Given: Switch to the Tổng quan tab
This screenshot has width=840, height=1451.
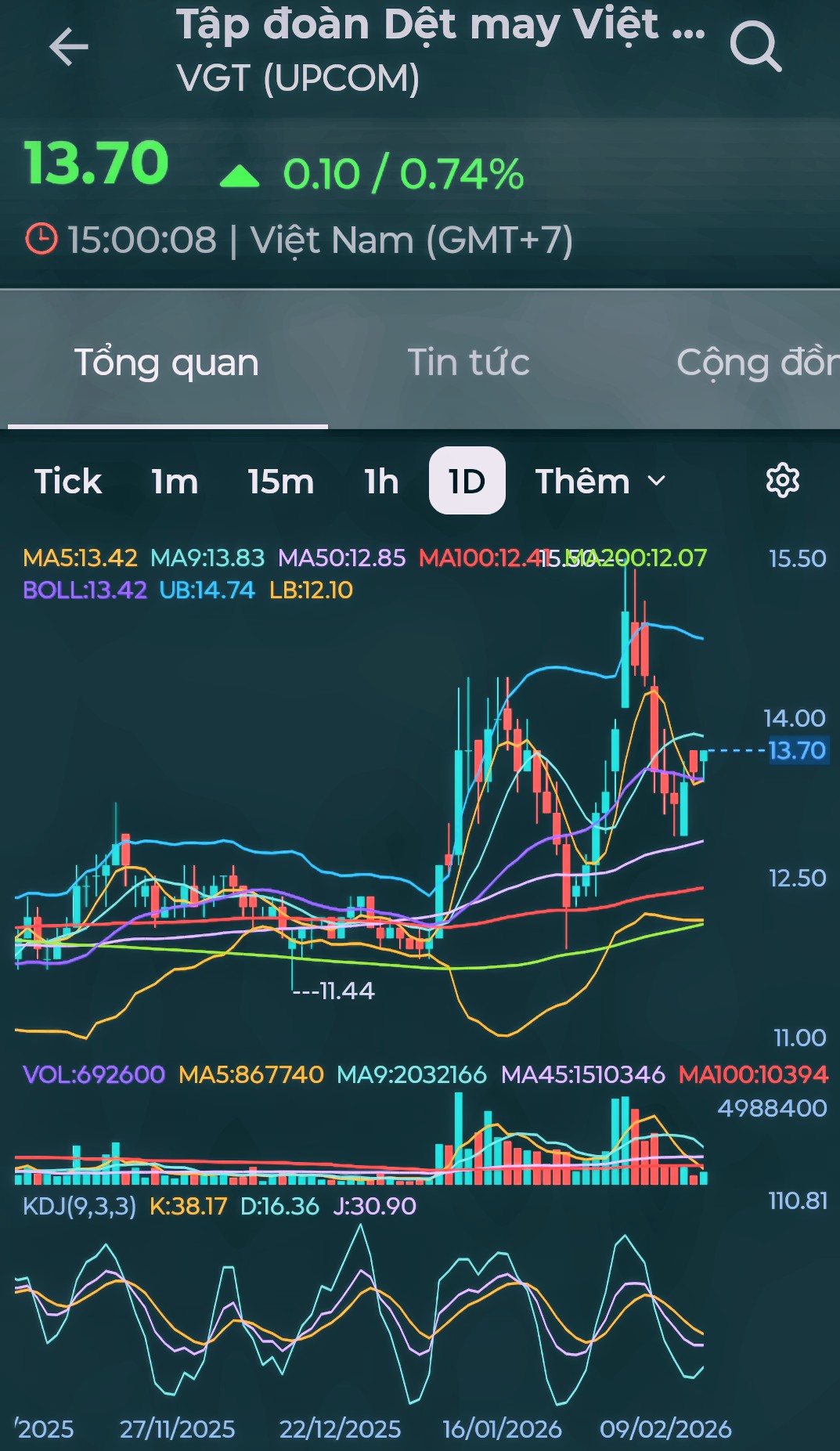Looking at the screenshot, I should pos(167,363).
